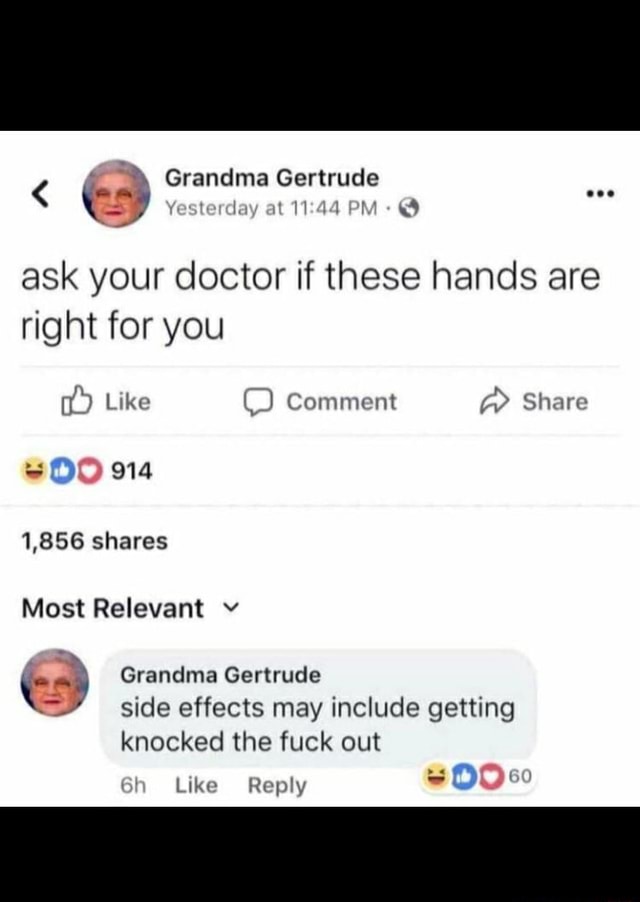Expand the Most Relevant comment sort dropdown
640x902 pixels.
coord(126,608)
